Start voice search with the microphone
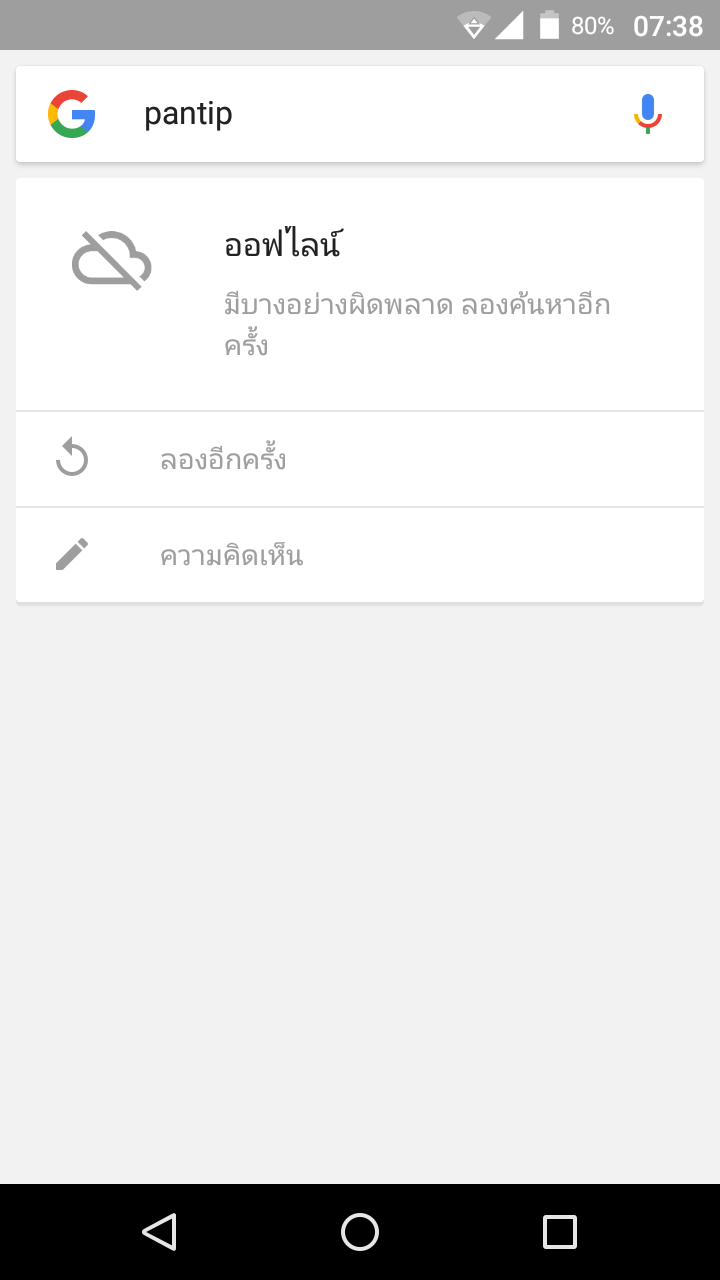The height and width of the screenshot is (1280, 720). pos(648,114)
